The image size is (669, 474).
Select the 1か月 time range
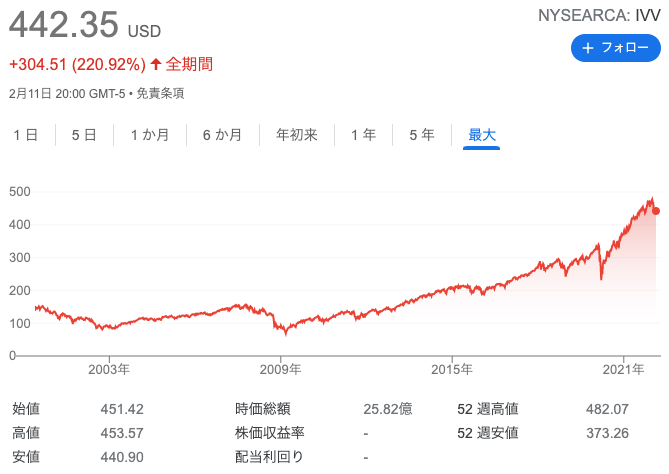(150, 135)
